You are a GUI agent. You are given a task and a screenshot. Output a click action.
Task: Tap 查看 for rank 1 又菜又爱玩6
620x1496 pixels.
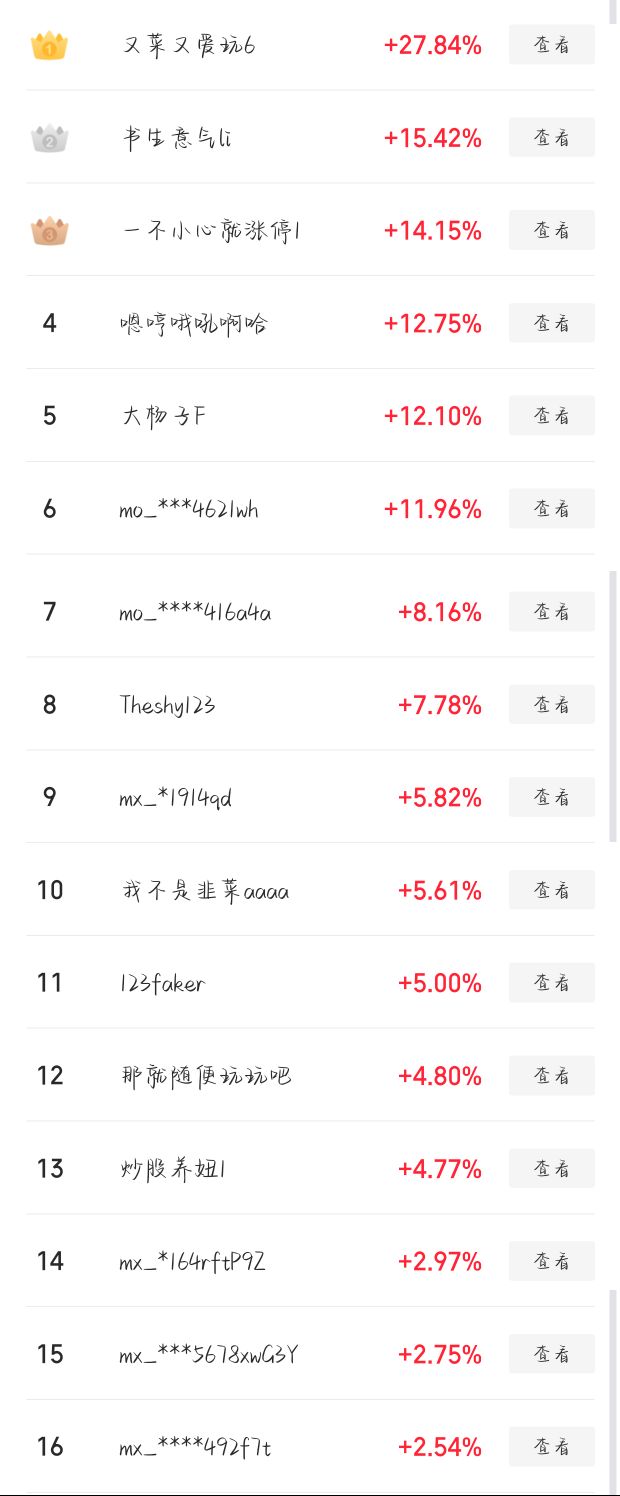(x=551, y=45)
